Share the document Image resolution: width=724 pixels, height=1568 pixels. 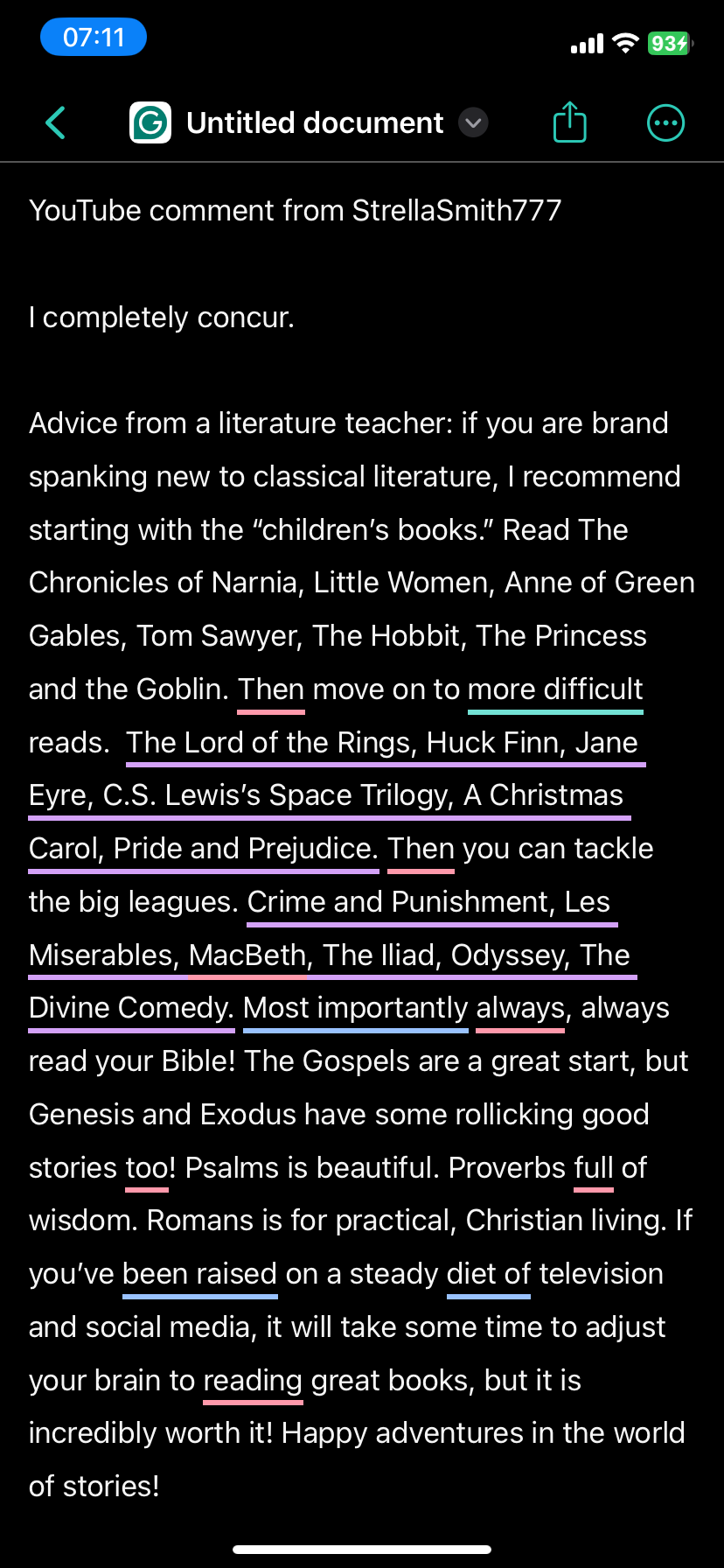[570, 122]
